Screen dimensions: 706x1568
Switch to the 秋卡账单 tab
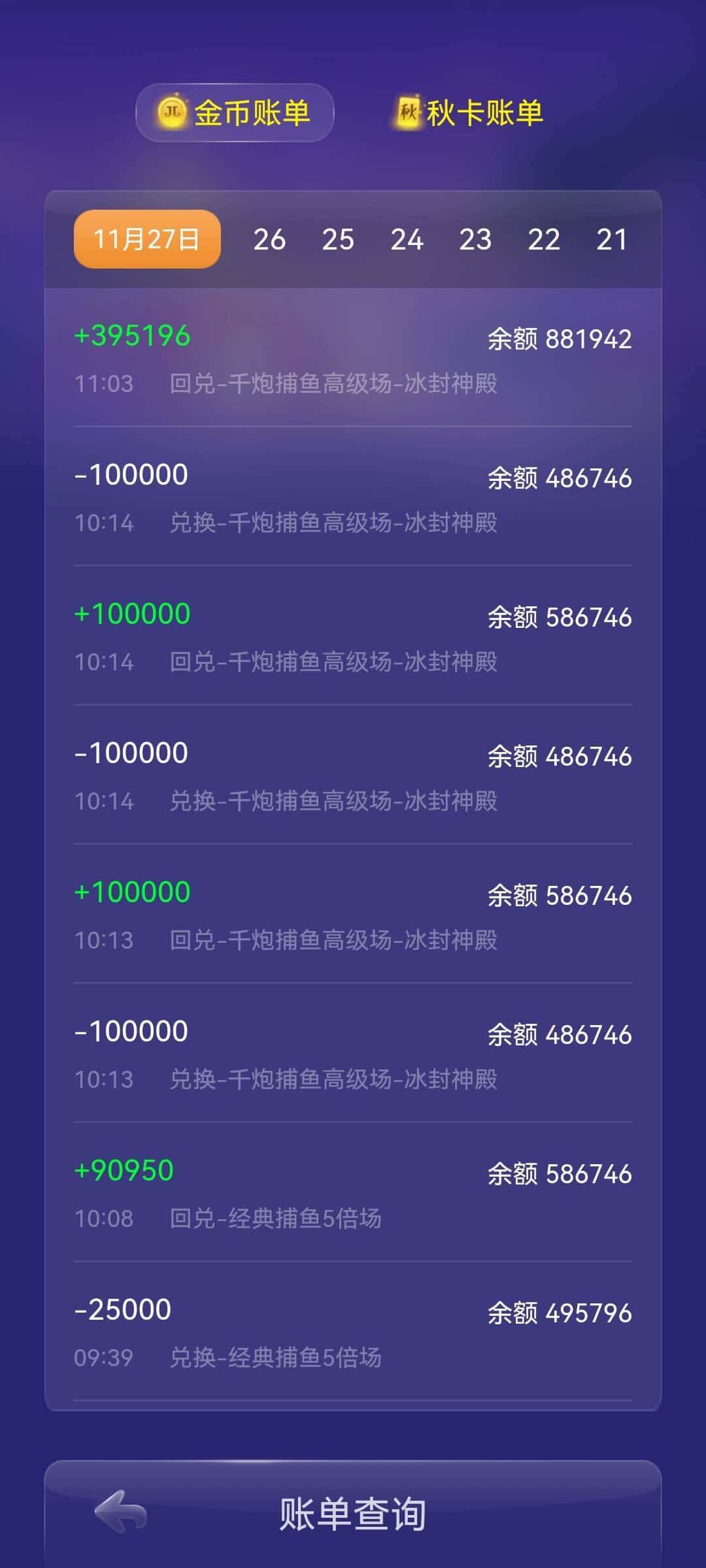pyautogui.click(x=469, y=112)
